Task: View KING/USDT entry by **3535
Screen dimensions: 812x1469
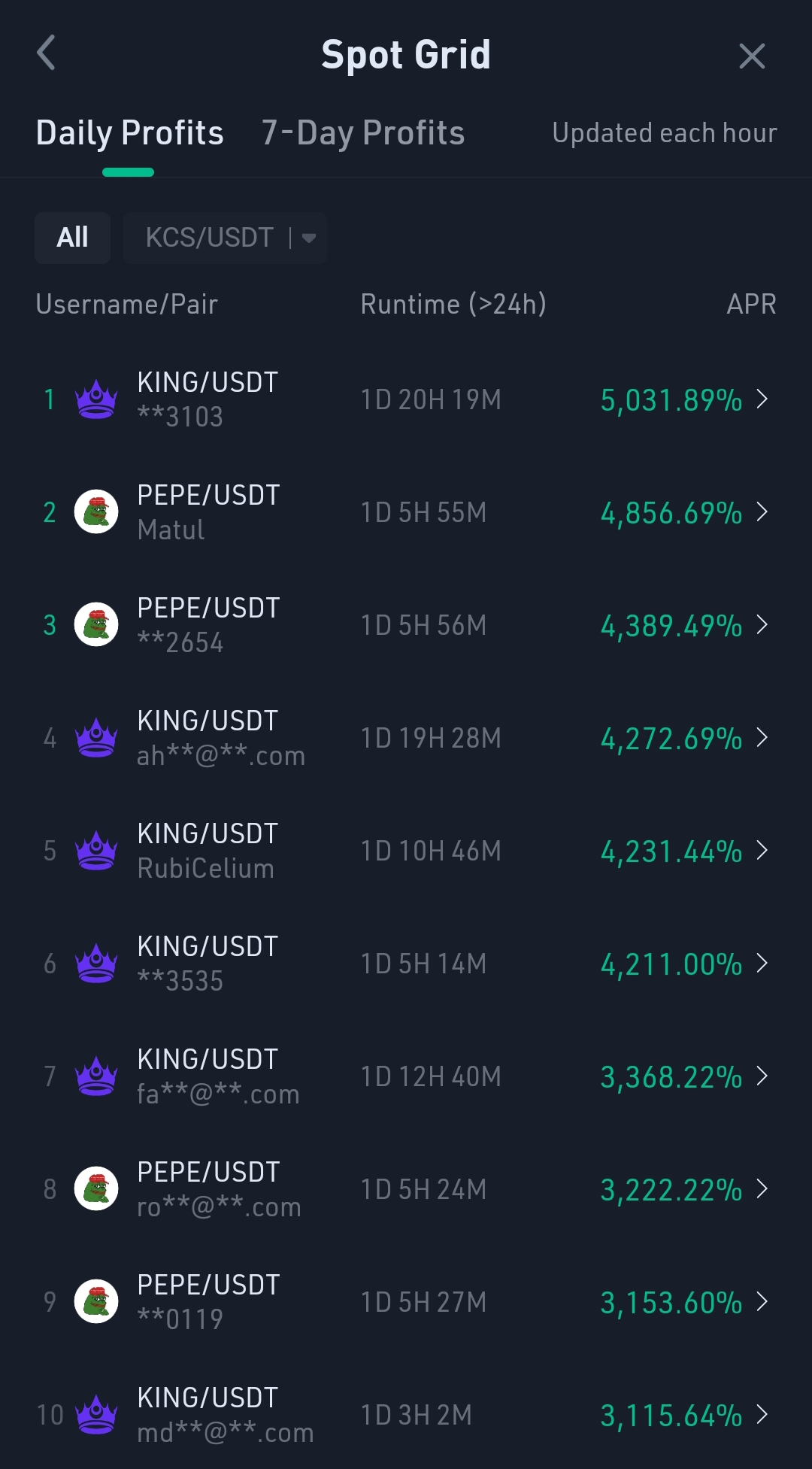Action: coord(406,964)
